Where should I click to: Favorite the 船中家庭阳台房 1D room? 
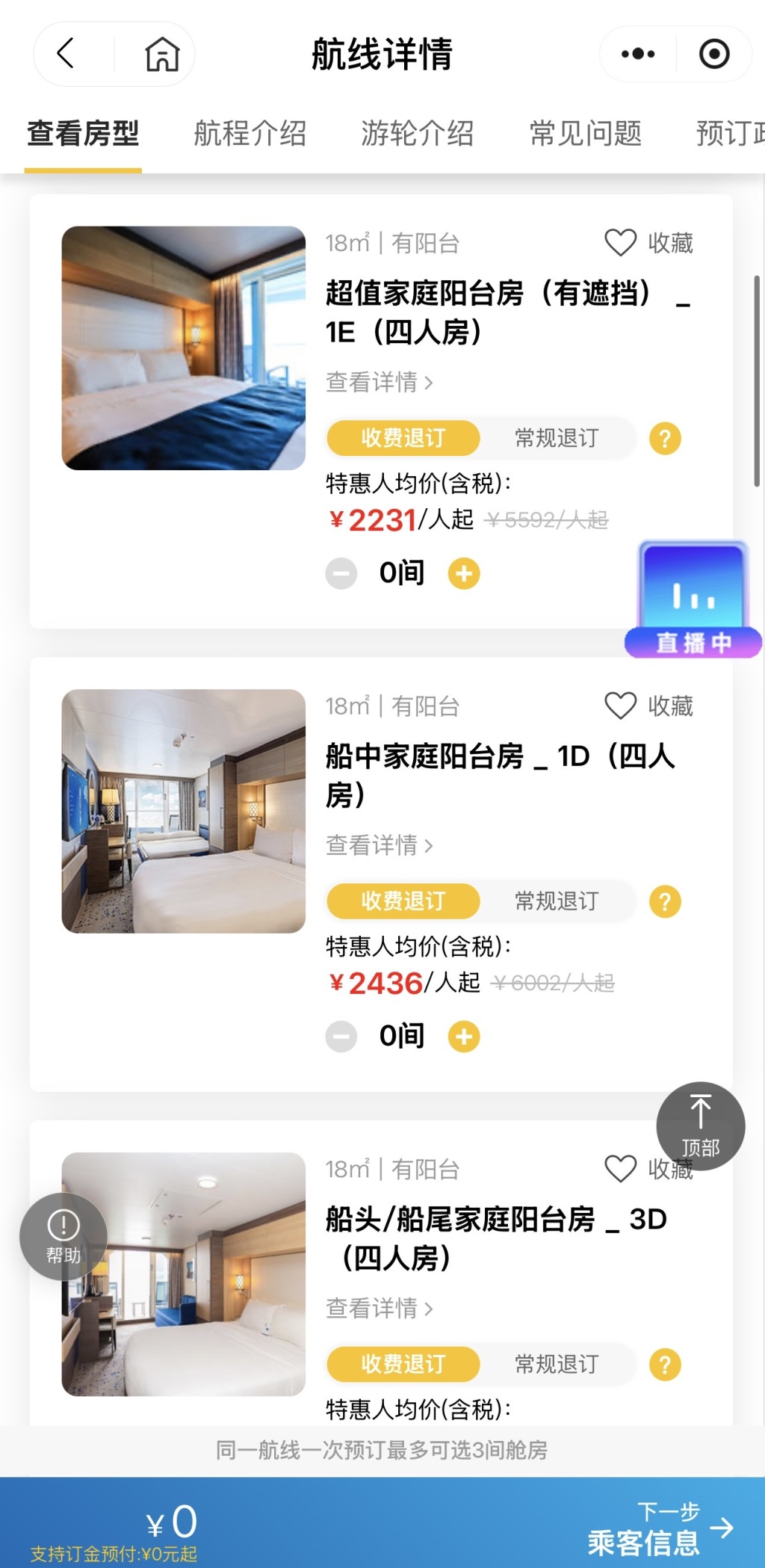click(x=648, y=706)
